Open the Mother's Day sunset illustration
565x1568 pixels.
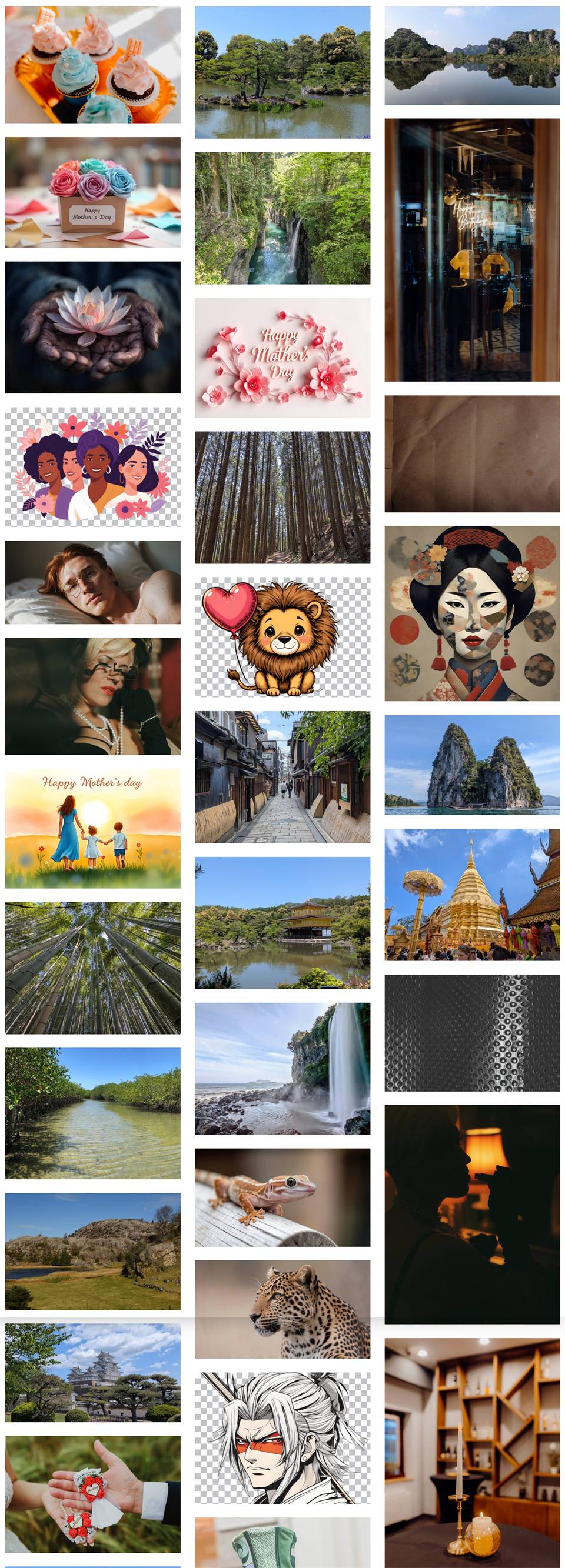pos(92,827)
